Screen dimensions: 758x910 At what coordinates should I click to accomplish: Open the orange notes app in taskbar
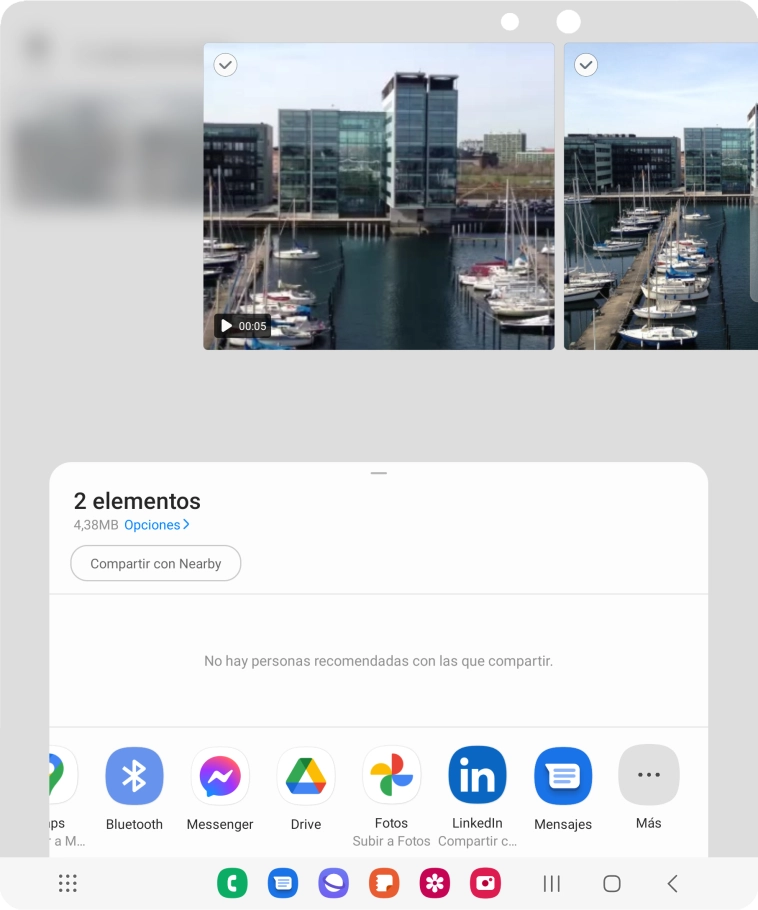[x=384, y=883]
